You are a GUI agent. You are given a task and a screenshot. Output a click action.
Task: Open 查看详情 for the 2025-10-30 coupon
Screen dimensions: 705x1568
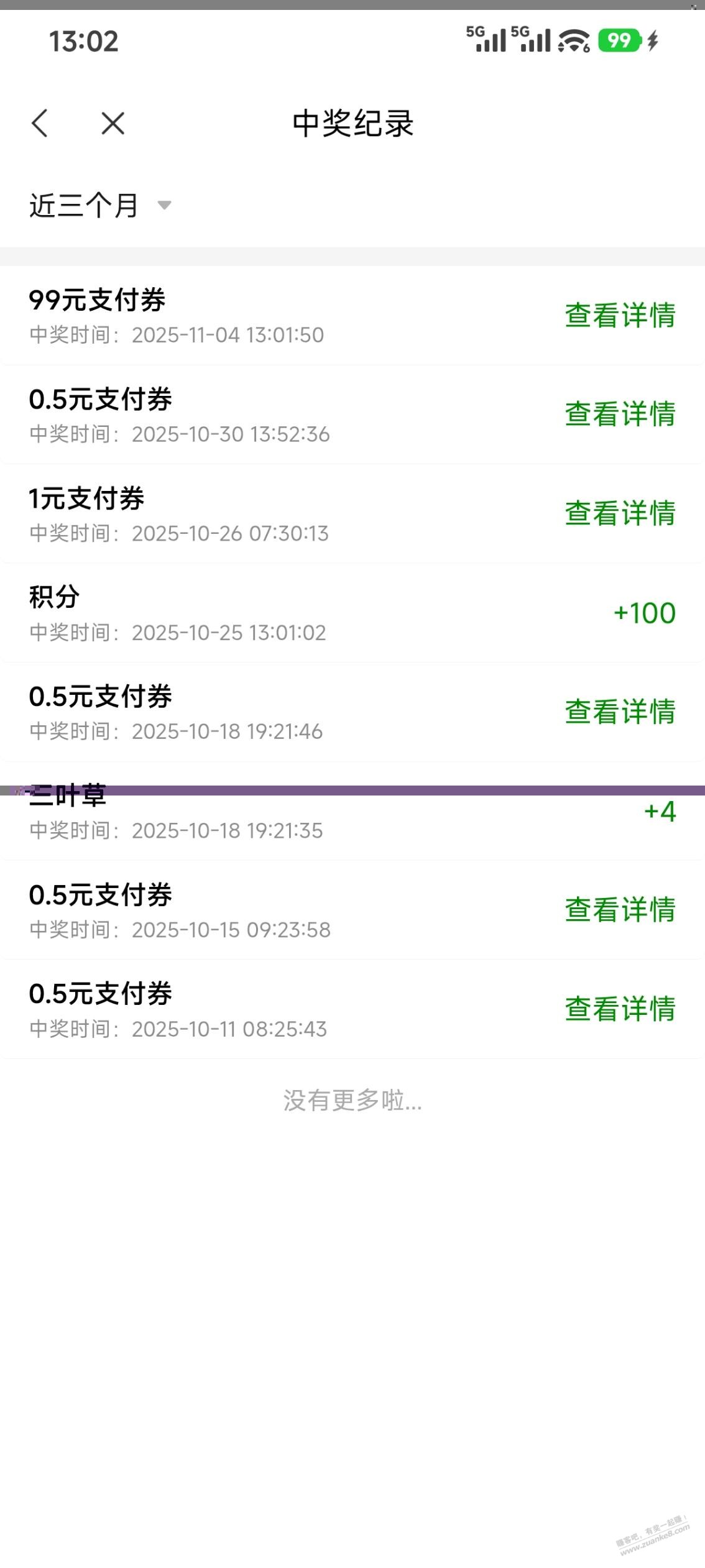point(619,415)
